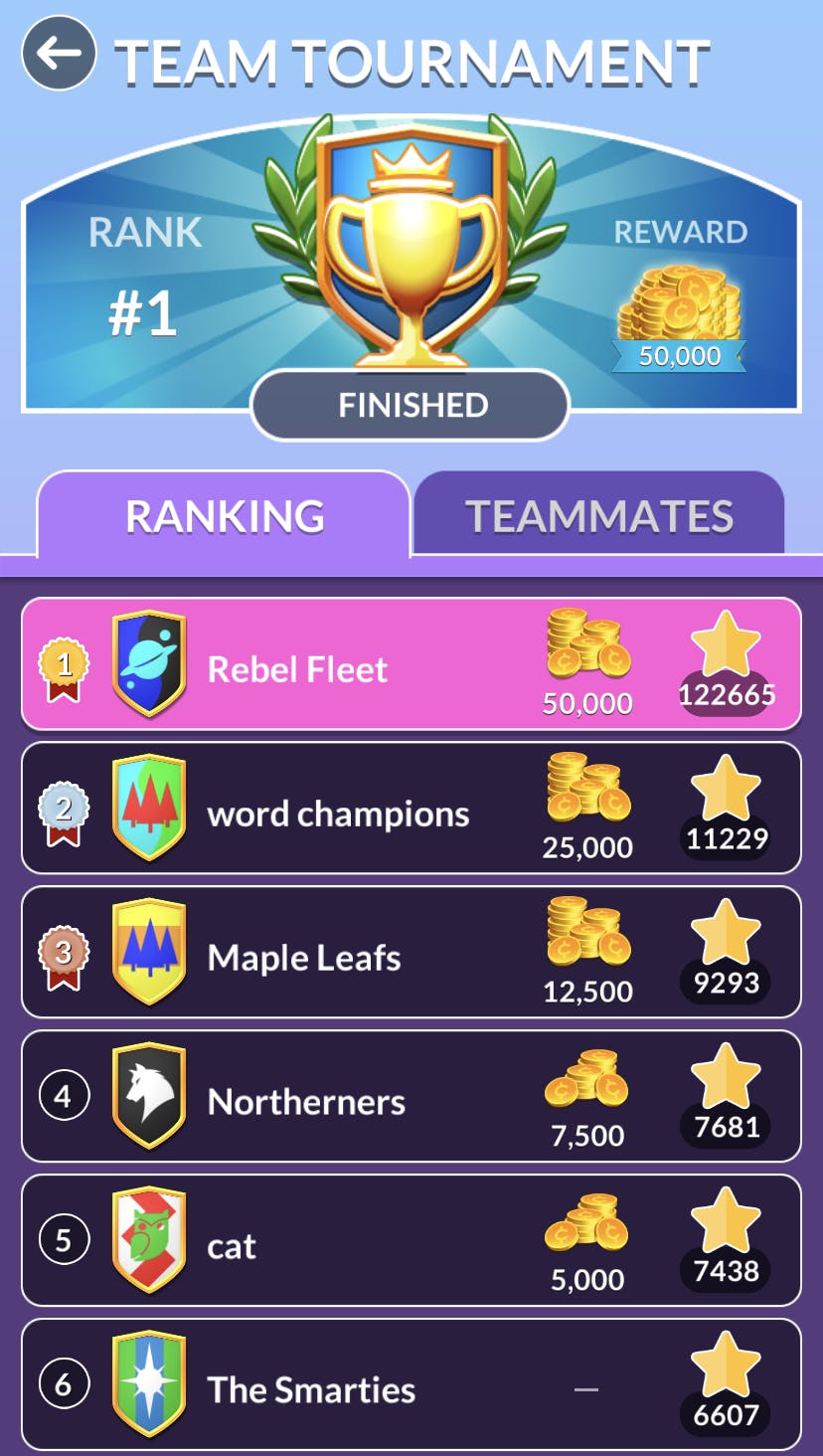Tap the Northerners team row
The width and height of the screenshot is (823, 1456).
point(411,1097)
